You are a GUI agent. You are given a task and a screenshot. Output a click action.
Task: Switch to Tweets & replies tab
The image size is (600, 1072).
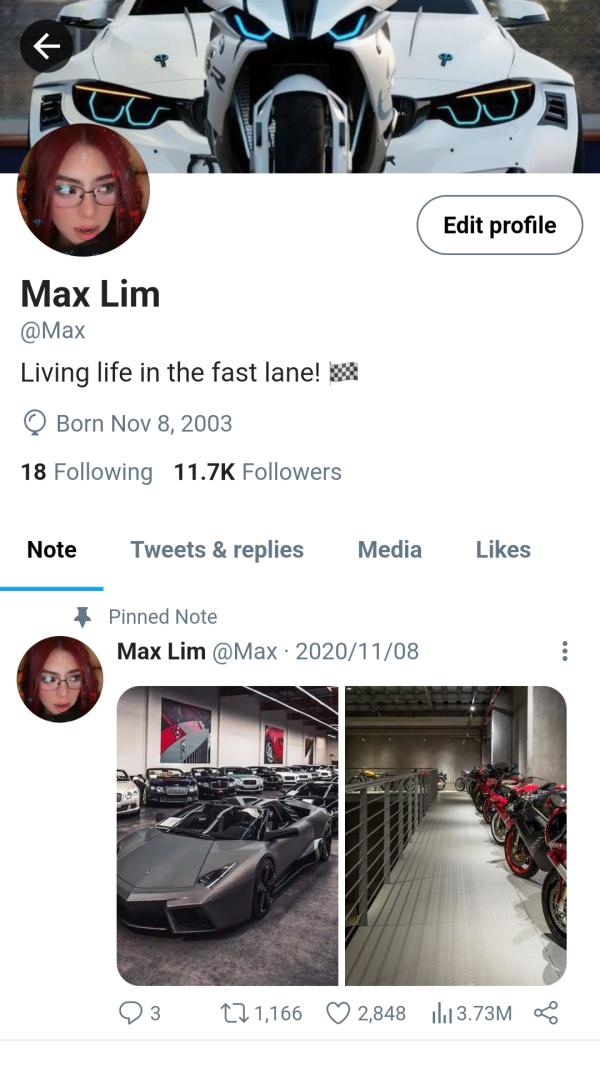click(x=217, y=550)
